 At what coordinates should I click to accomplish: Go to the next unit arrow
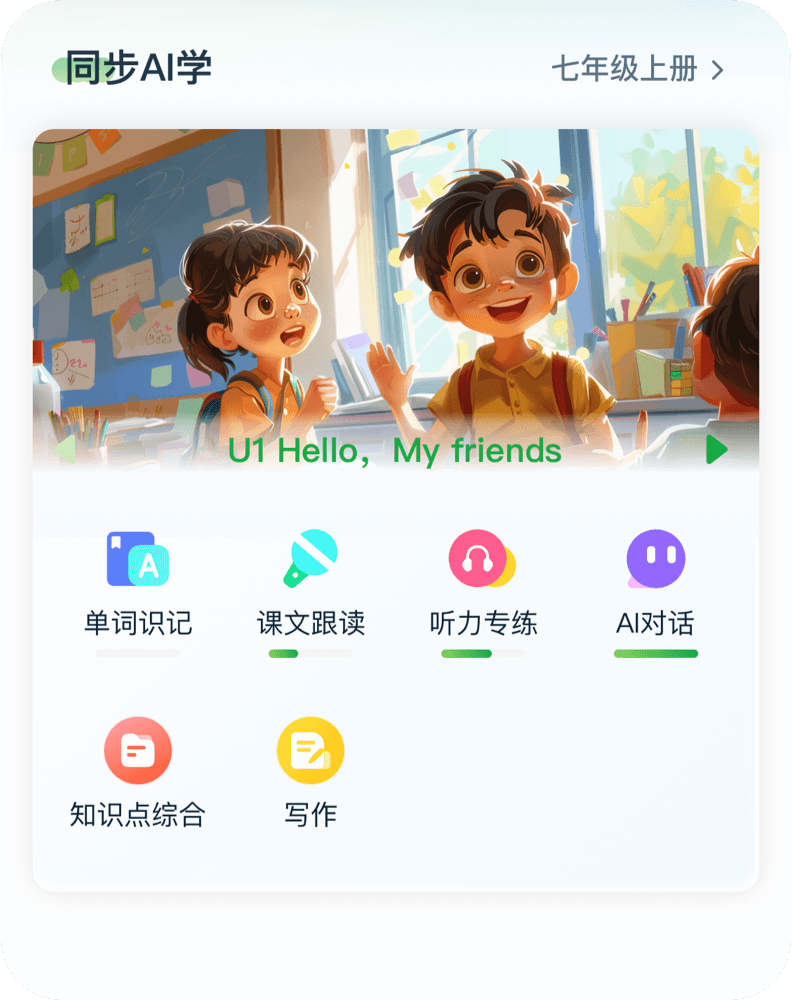click(x=716, y=450)
